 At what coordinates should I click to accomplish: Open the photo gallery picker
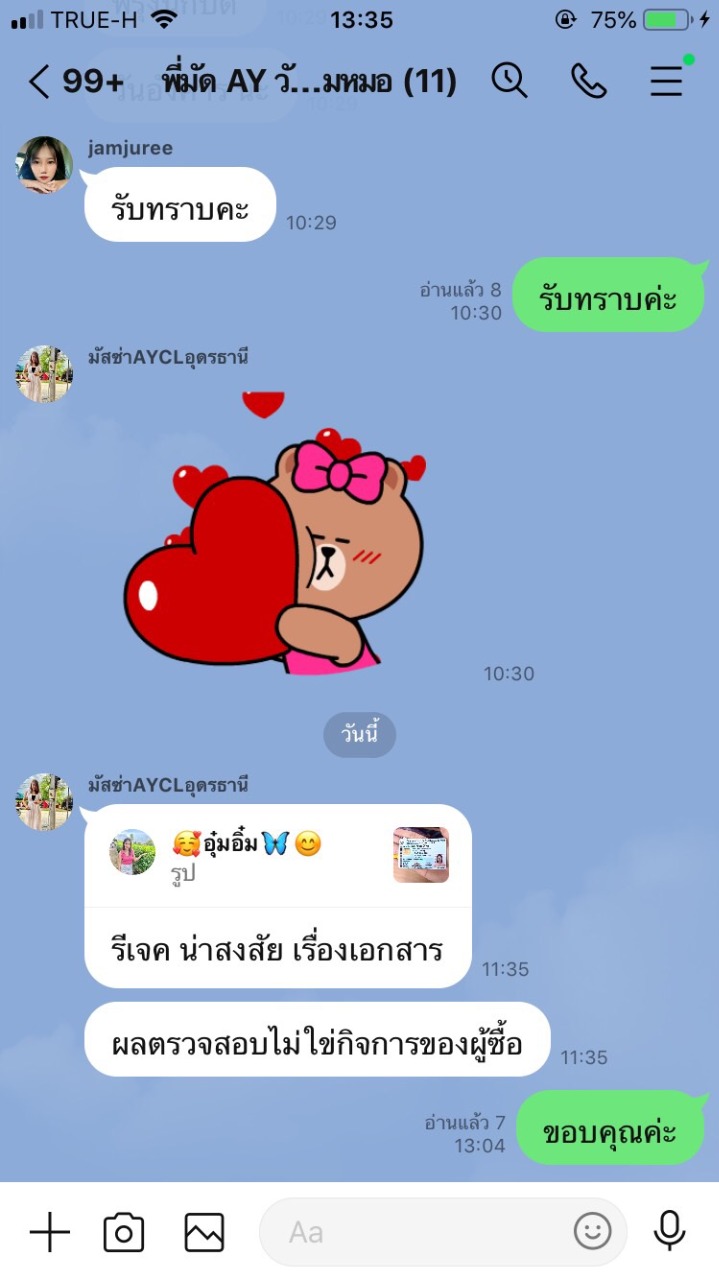pyautogui.click(x=204, y=1232)
